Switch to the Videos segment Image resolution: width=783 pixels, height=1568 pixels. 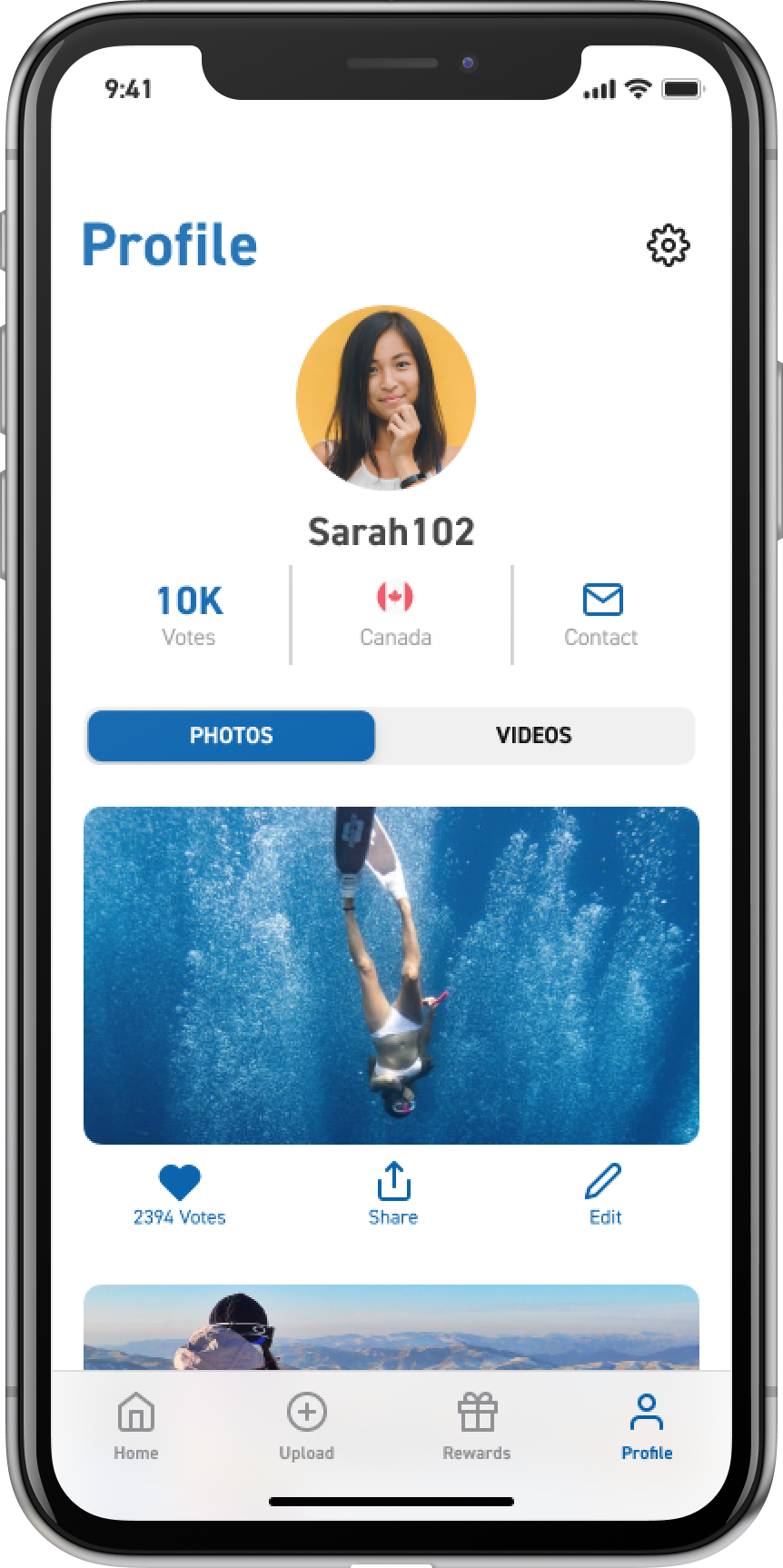point(534,735)
